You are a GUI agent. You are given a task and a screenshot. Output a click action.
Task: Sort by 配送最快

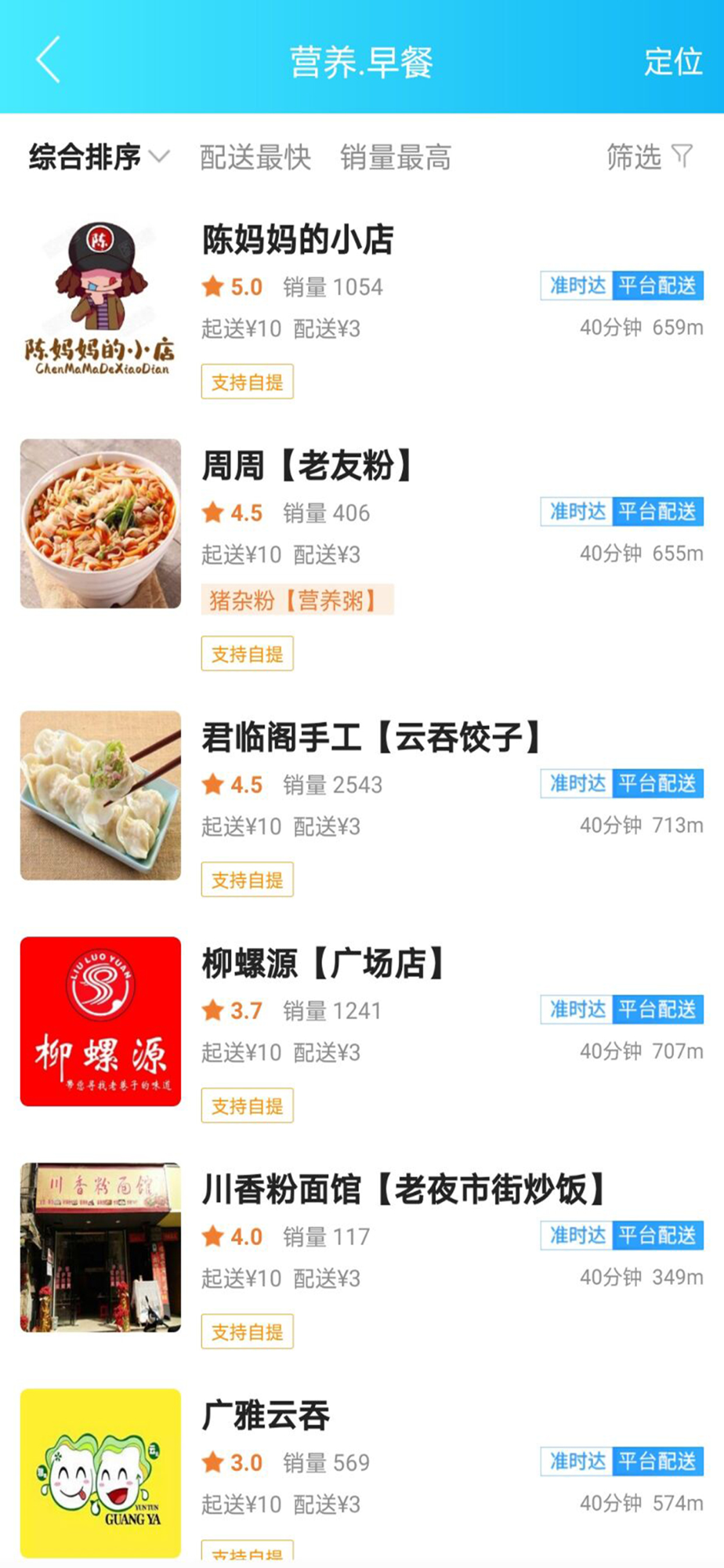click(x=255, y=158)
